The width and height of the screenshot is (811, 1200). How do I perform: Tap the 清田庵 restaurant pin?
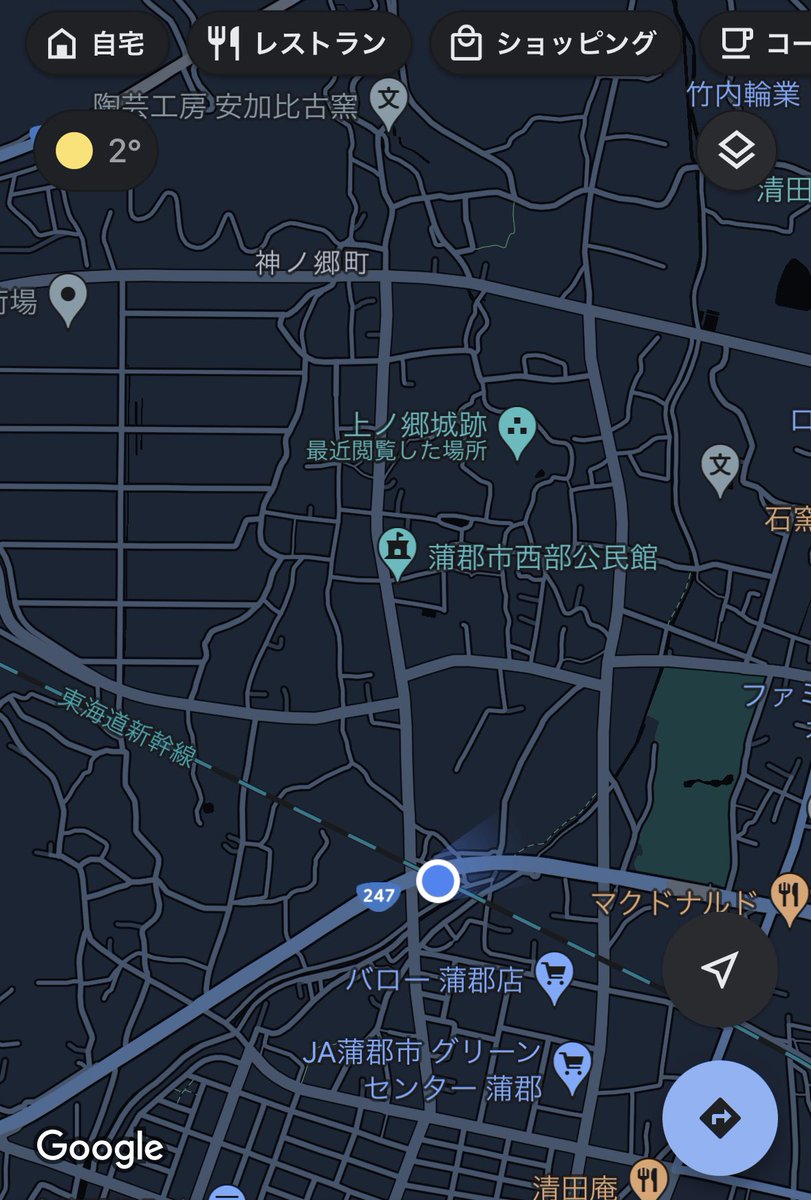click(650, 1180)
